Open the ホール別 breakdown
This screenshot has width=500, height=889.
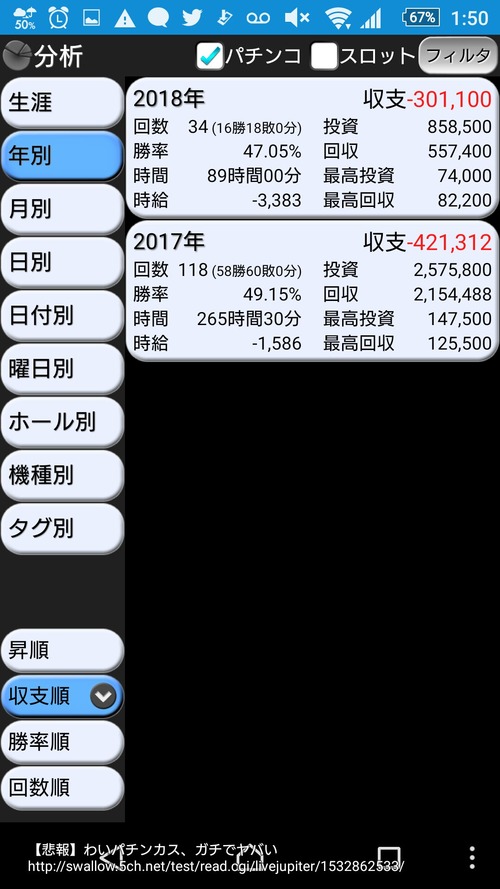pos(62,422)
